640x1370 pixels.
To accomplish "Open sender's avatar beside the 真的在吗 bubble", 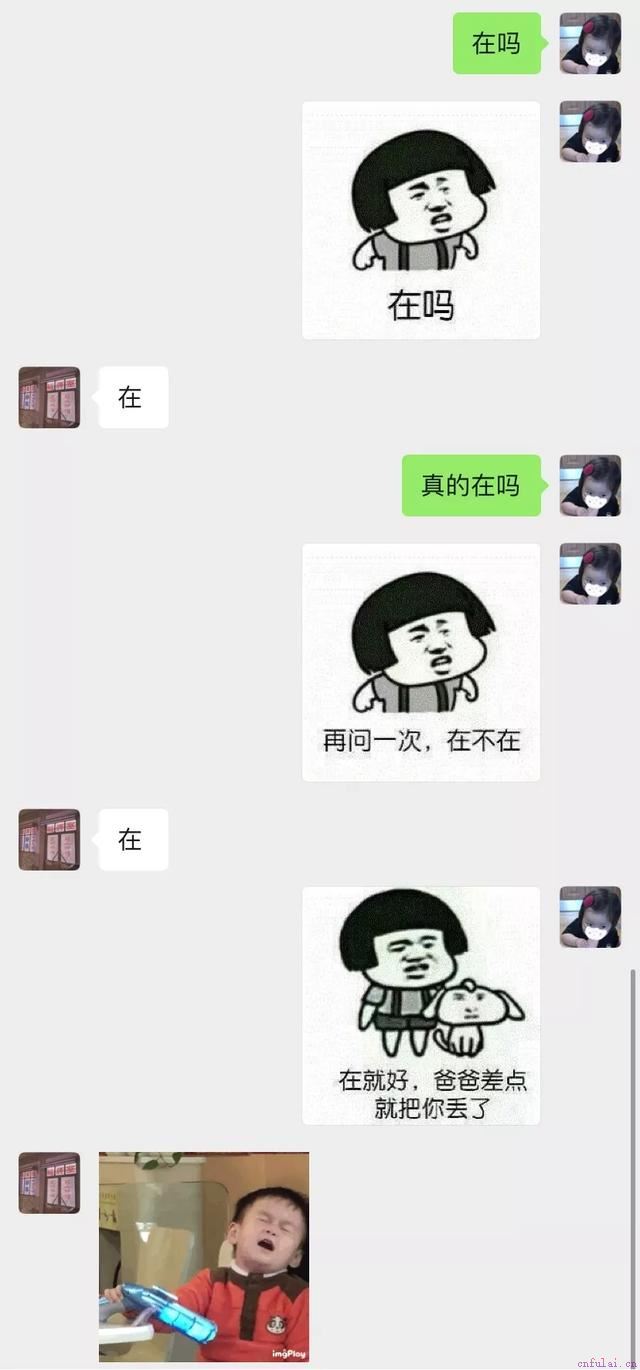I will (x=590, y=486).
